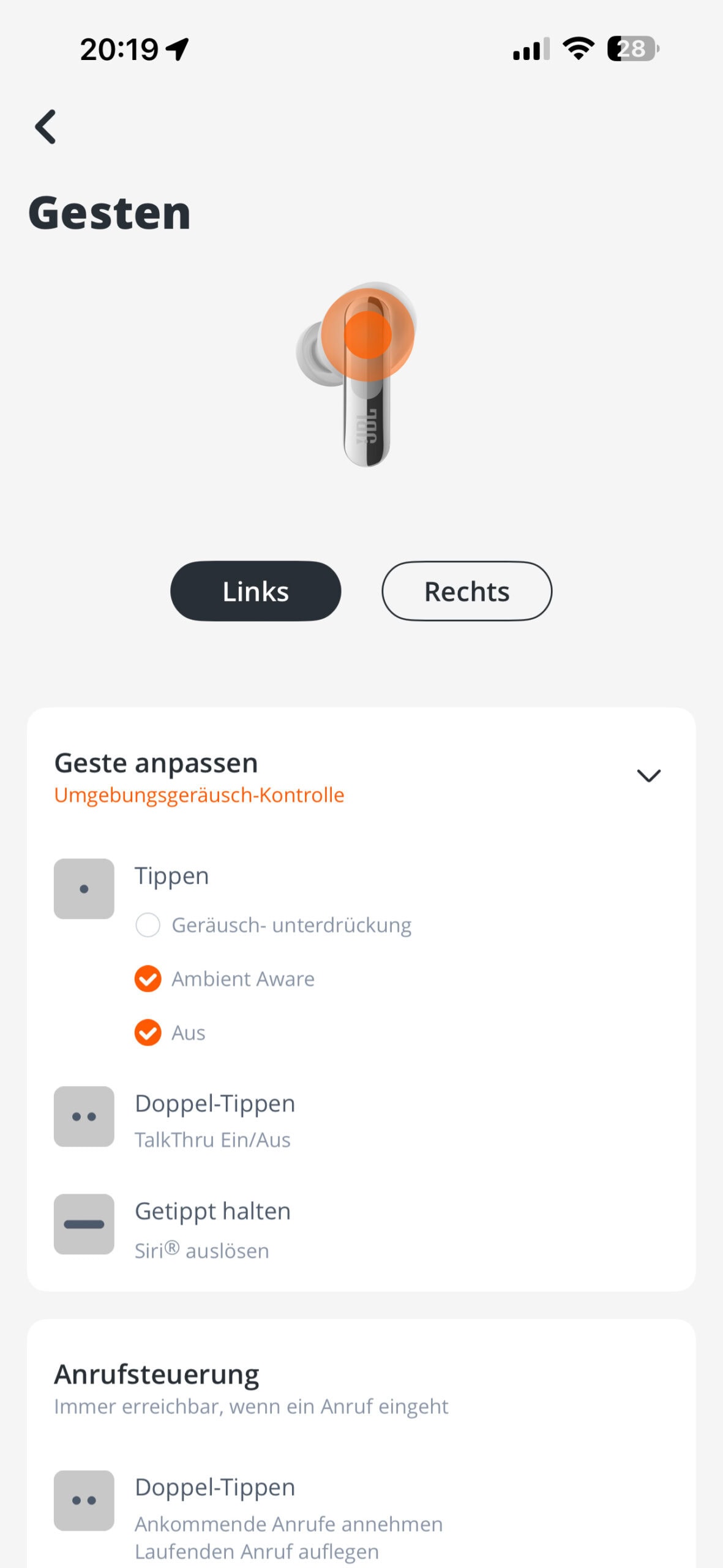Image resolution: width=723 pixels, height=1568 pixels.
Task: Switch to the Rechts earbud
Action: coord(466,591)
